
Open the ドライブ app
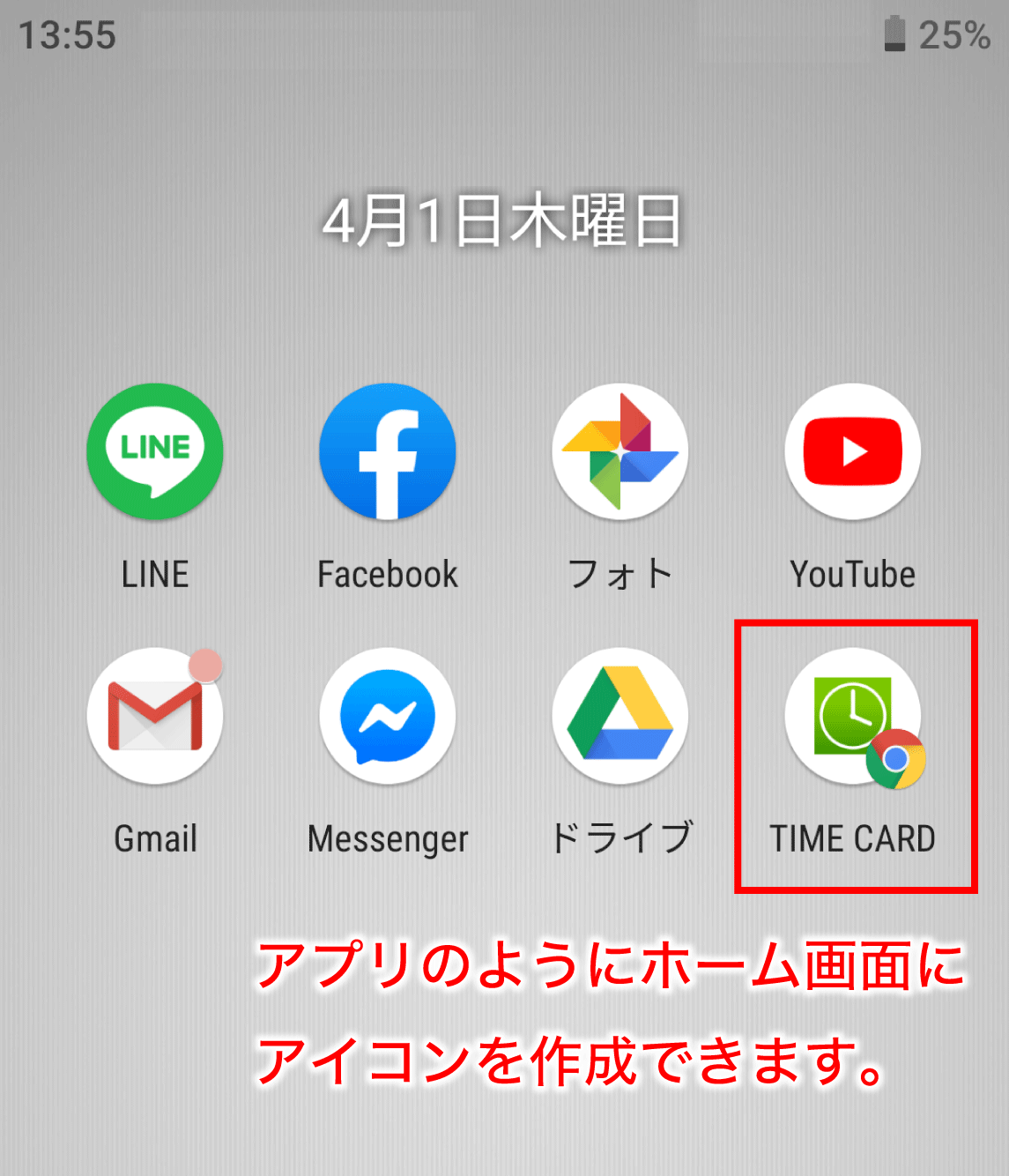coord(620,716)
